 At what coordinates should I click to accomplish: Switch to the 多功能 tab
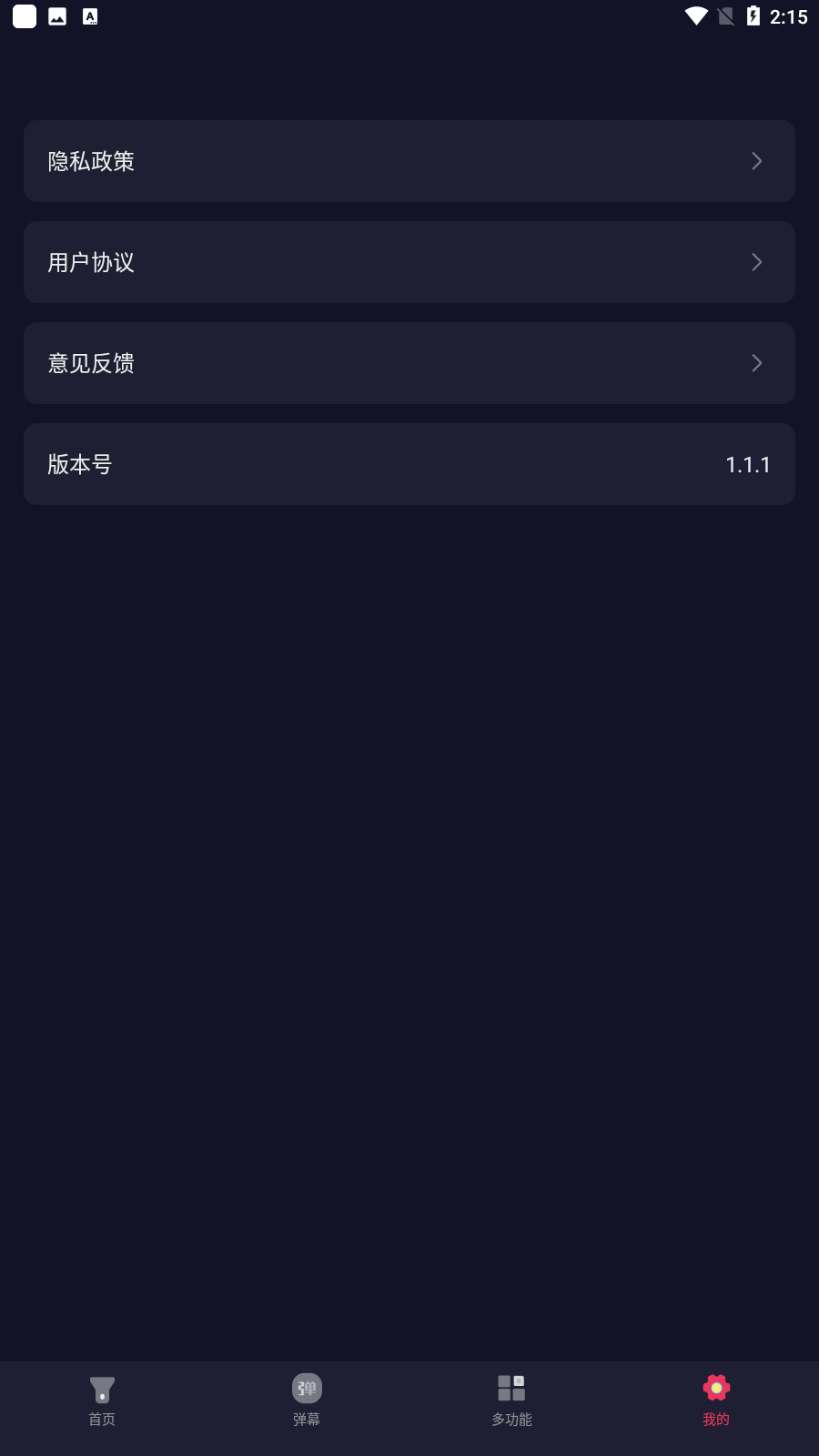click(511, 1401)
